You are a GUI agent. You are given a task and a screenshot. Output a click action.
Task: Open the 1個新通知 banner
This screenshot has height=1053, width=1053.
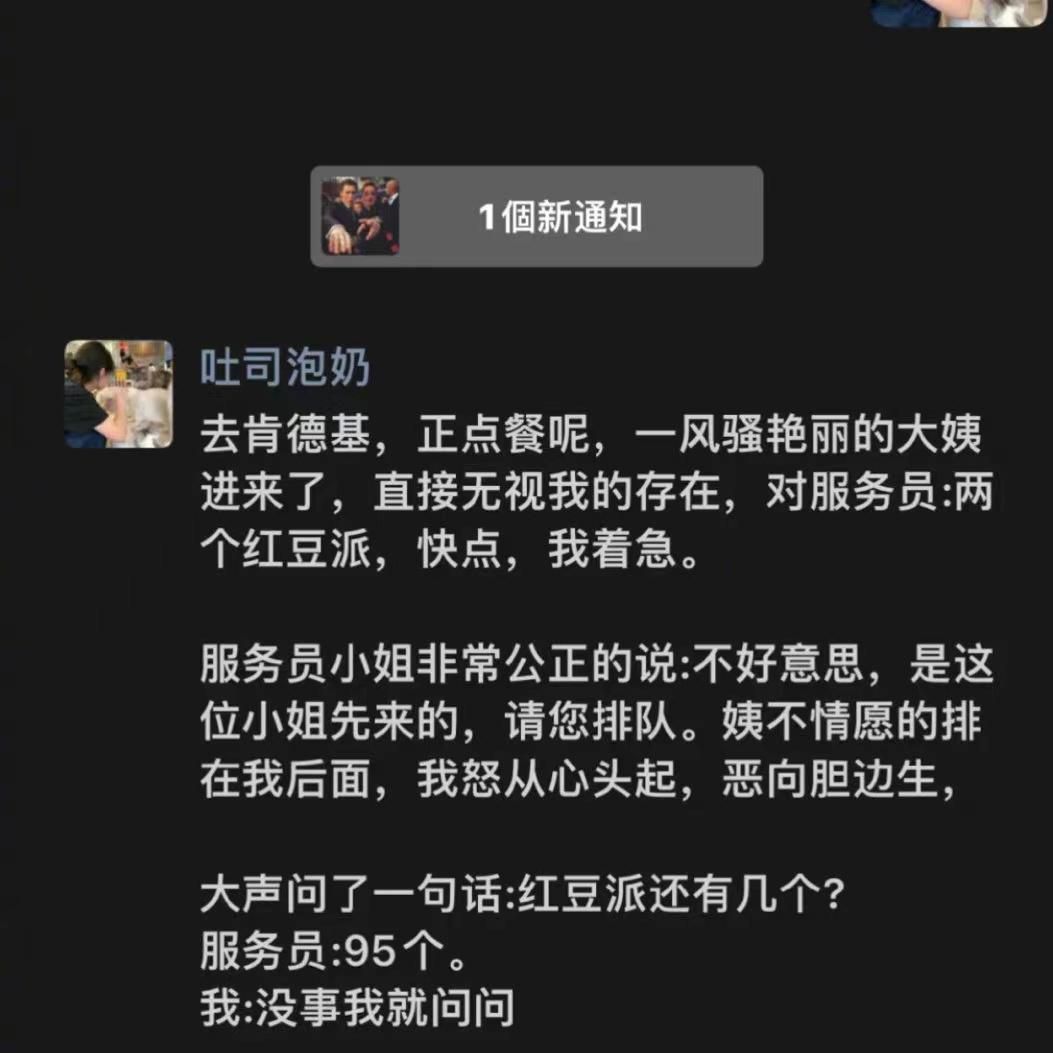tap(537, 217)
